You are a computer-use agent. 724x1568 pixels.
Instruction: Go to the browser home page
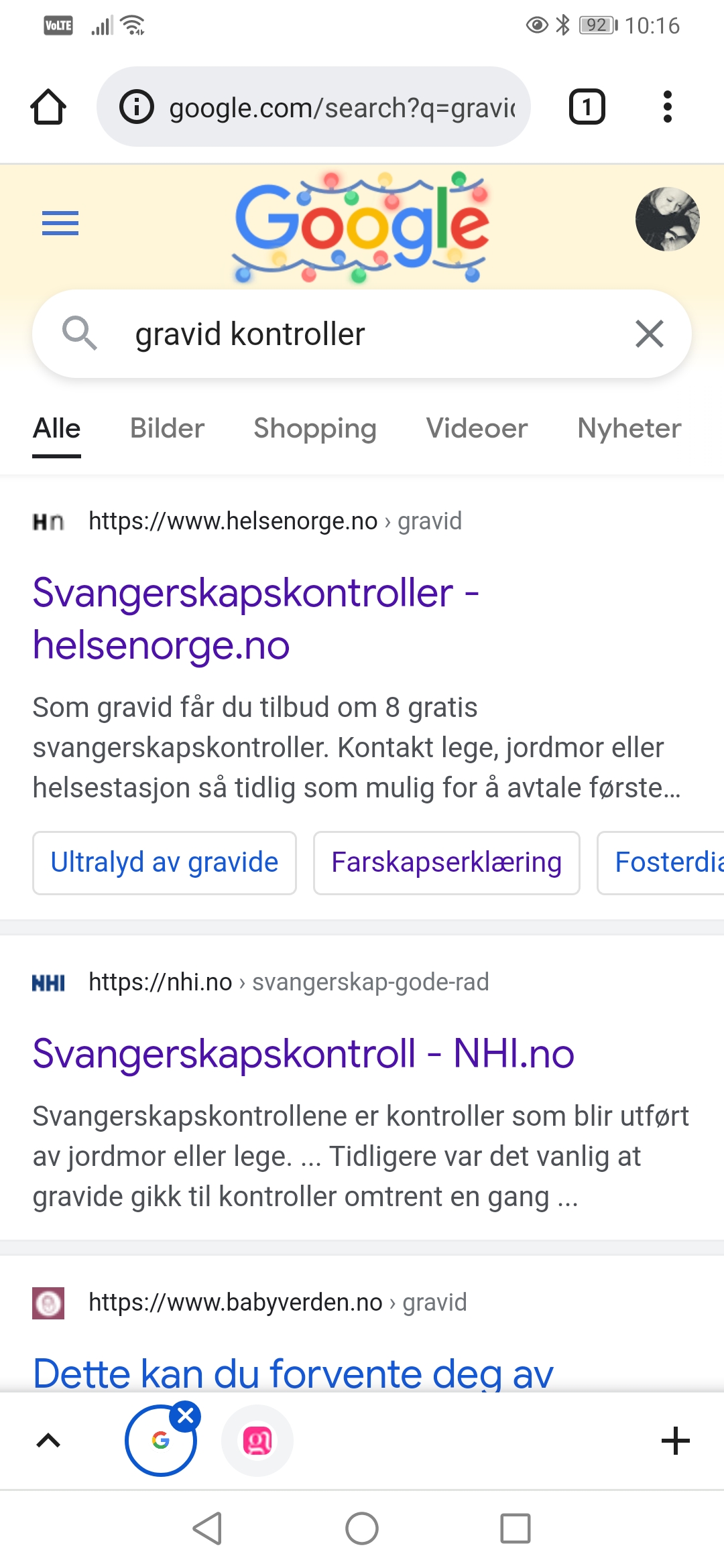click(48, 107)
